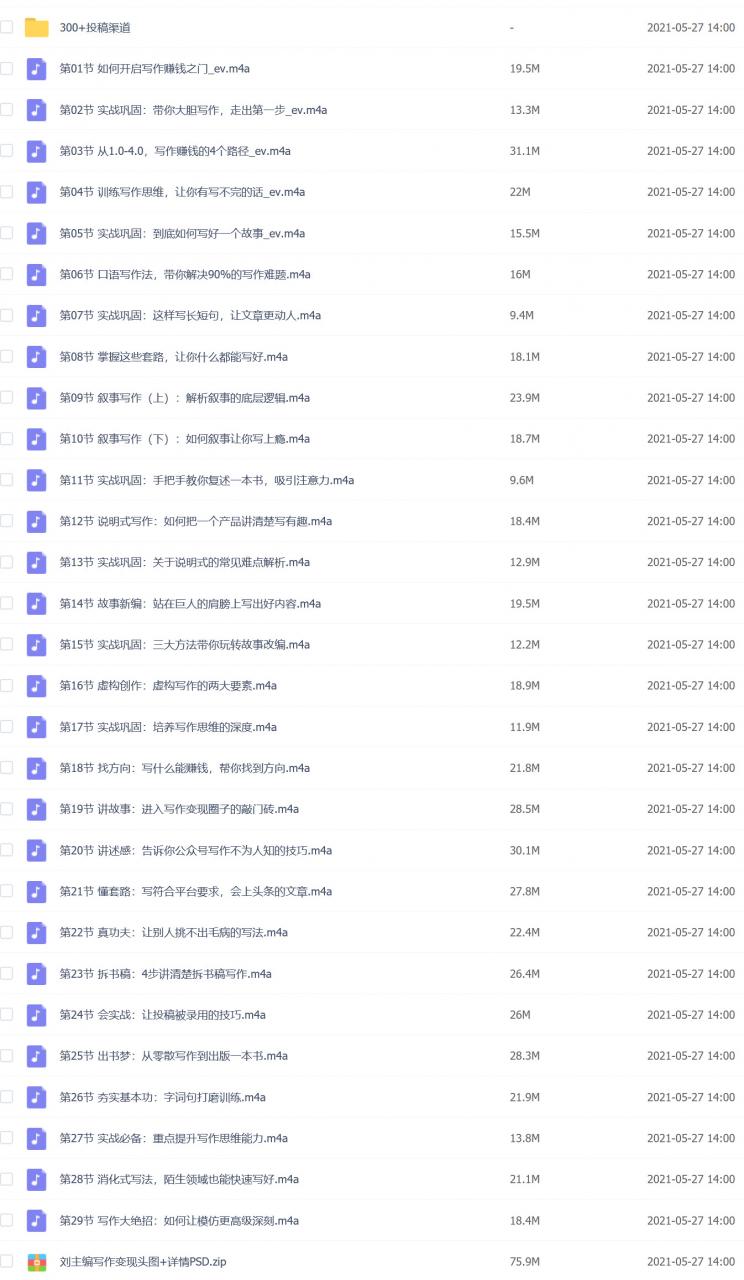Image resolution: width=744 pixels, height=1280 pixels.
Task: Open 第06节 口语写作法 audio file
Action: coord(185,274)
